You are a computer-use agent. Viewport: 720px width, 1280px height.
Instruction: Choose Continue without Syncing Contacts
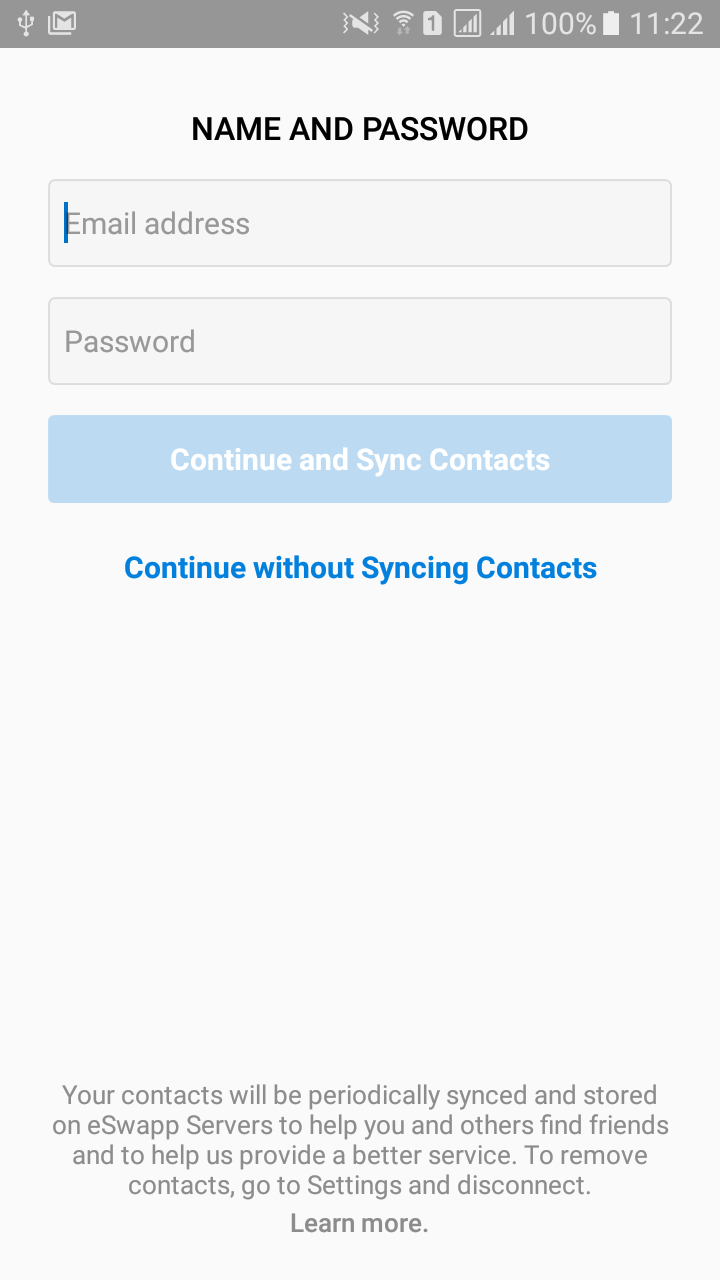(360, 568)
